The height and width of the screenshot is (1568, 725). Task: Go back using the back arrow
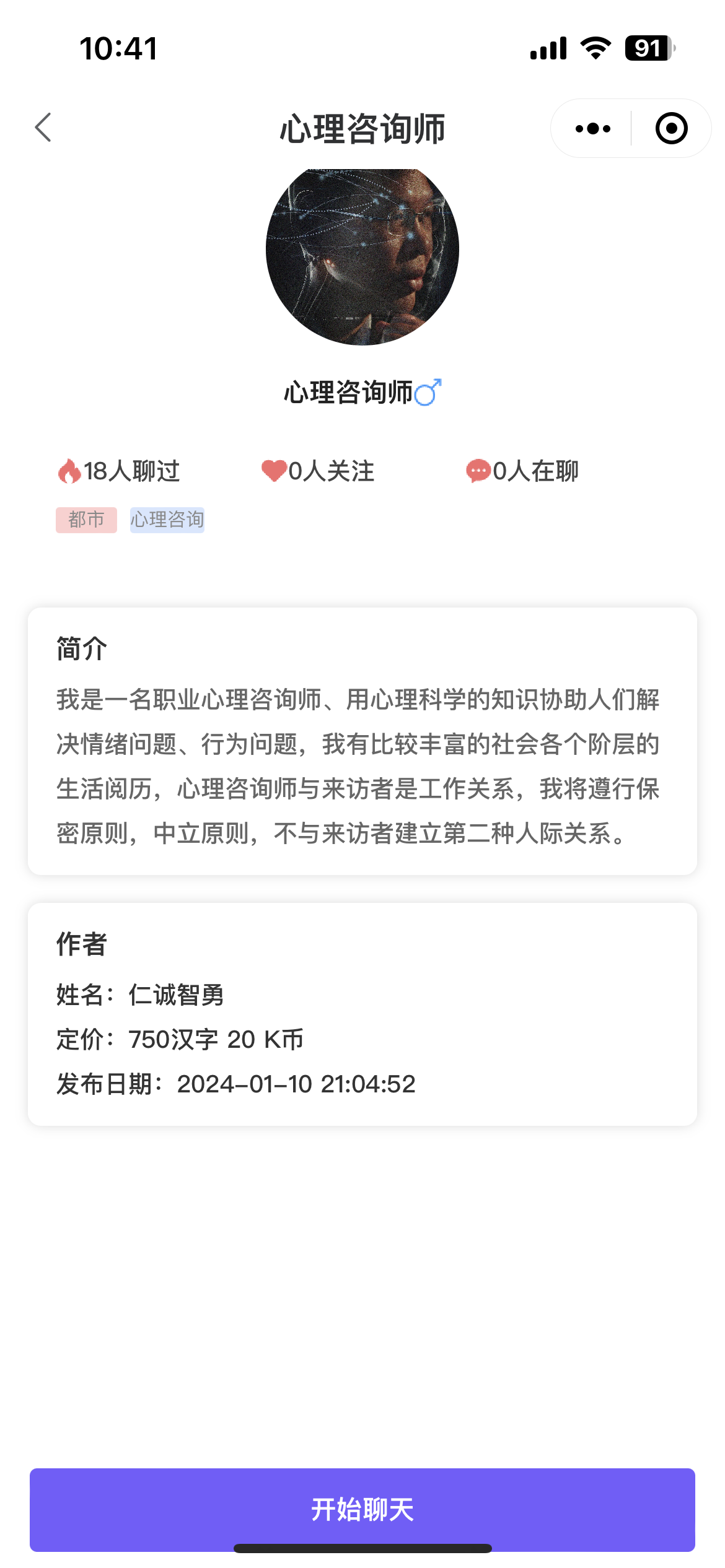(43, 128)
